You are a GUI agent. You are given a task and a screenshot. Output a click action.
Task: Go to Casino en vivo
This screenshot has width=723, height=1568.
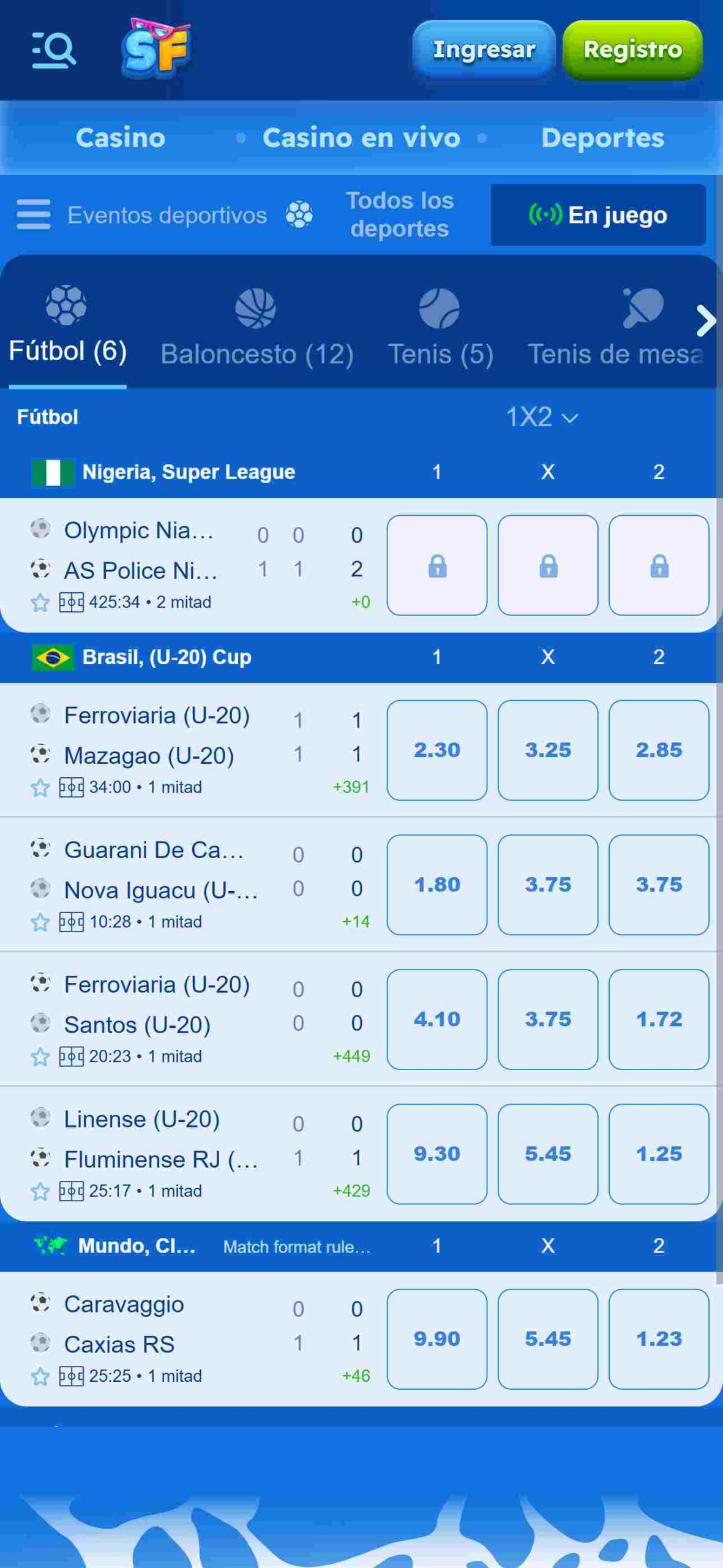coord(361,138)
